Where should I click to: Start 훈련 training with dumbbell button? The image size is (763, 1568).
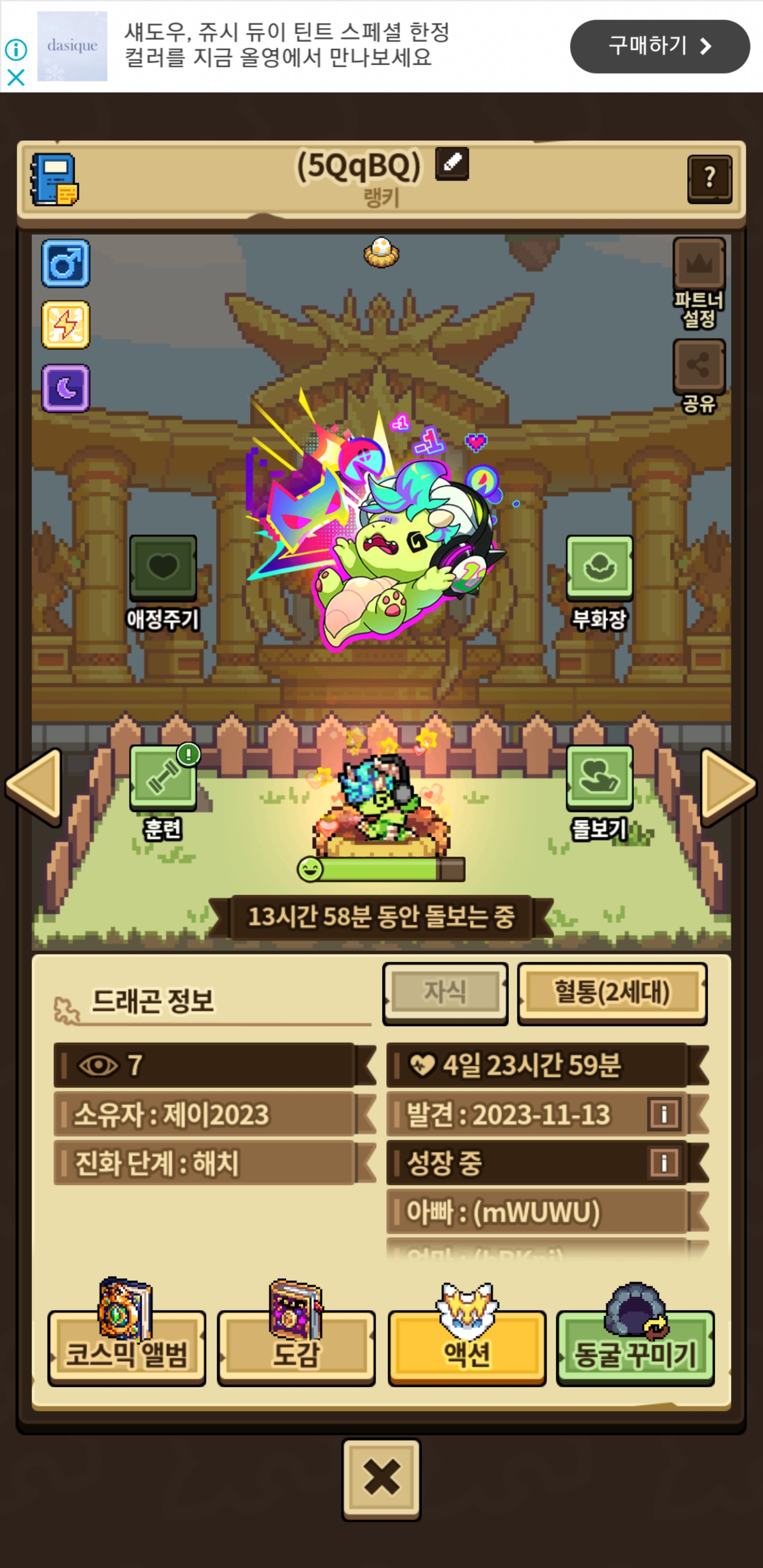(x=163, y=792)
